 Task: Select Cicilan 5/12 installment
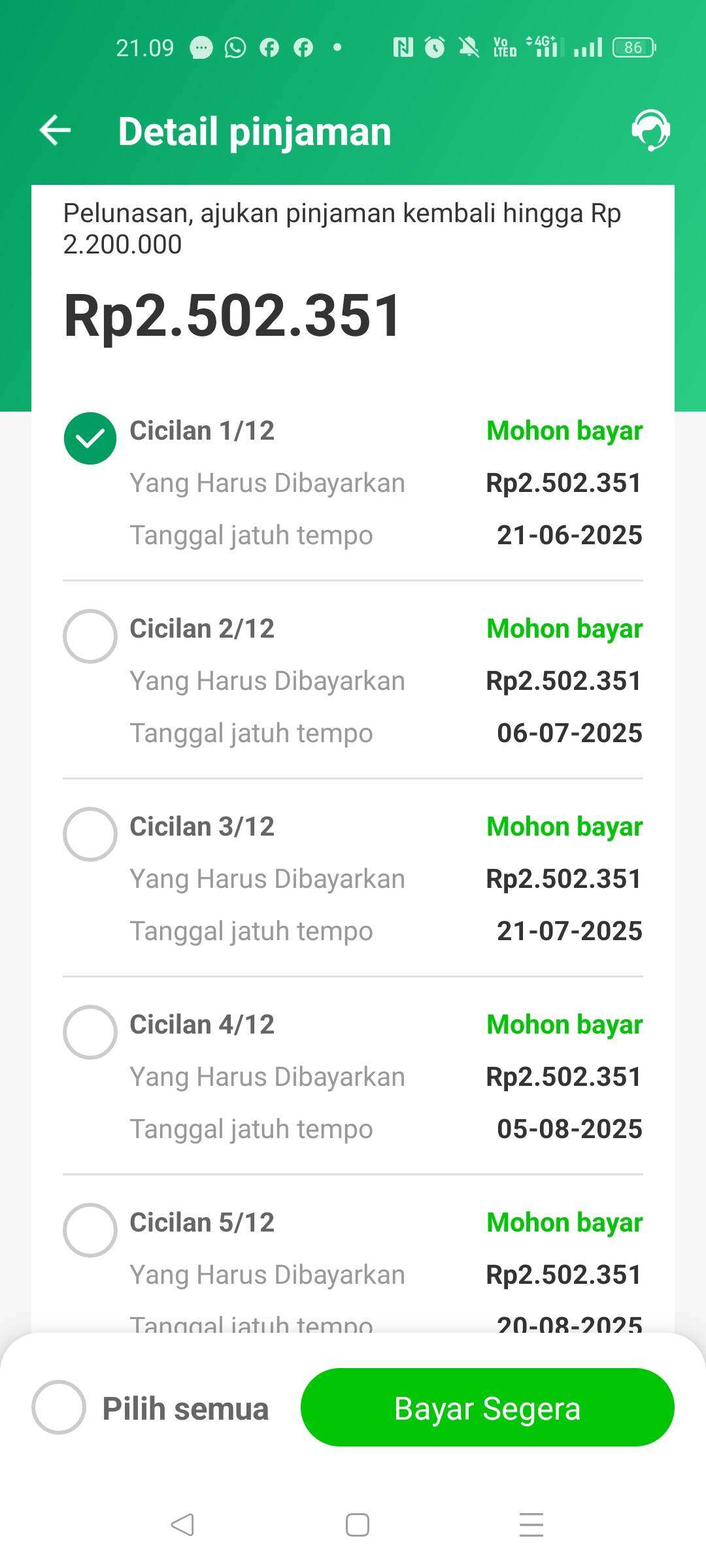(x=90, y=1230)
